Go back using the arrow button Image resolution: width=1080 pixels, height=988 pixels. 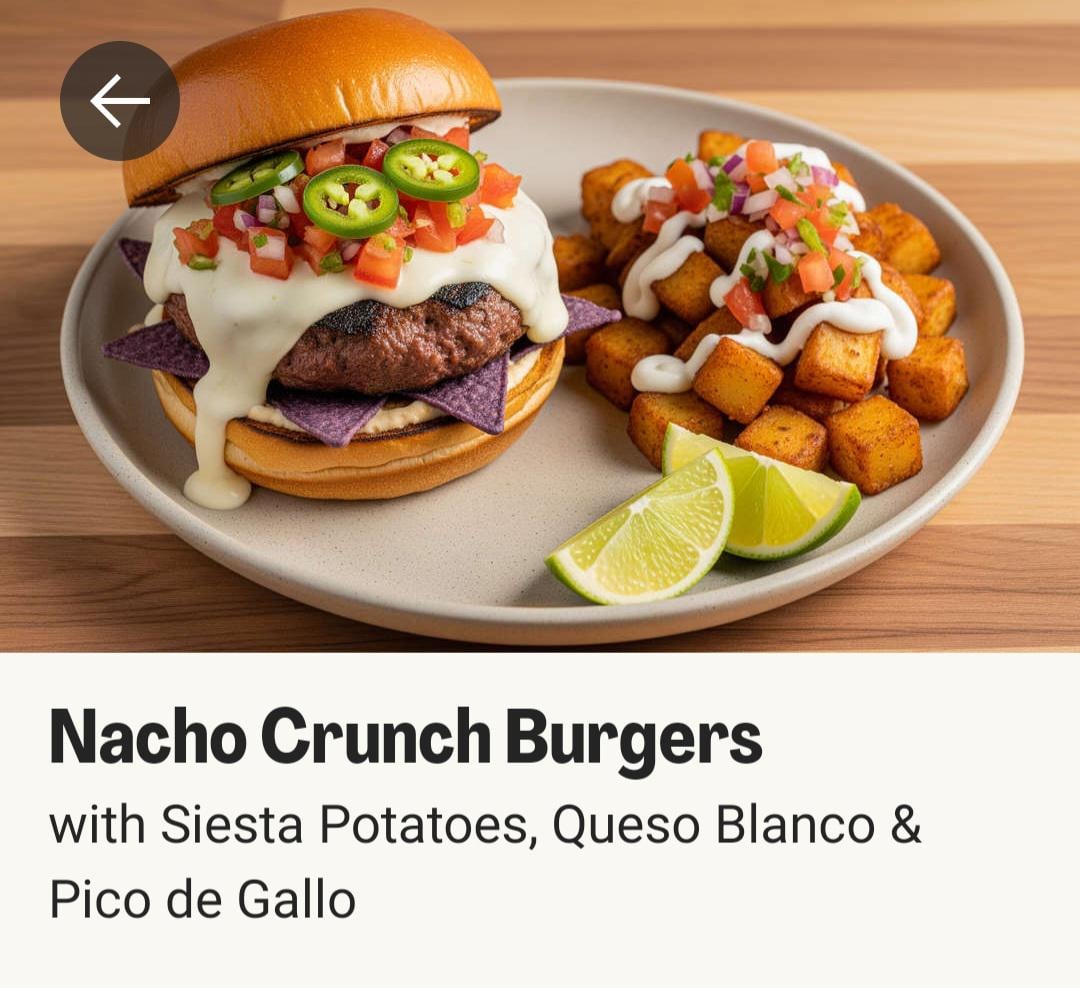120,101
